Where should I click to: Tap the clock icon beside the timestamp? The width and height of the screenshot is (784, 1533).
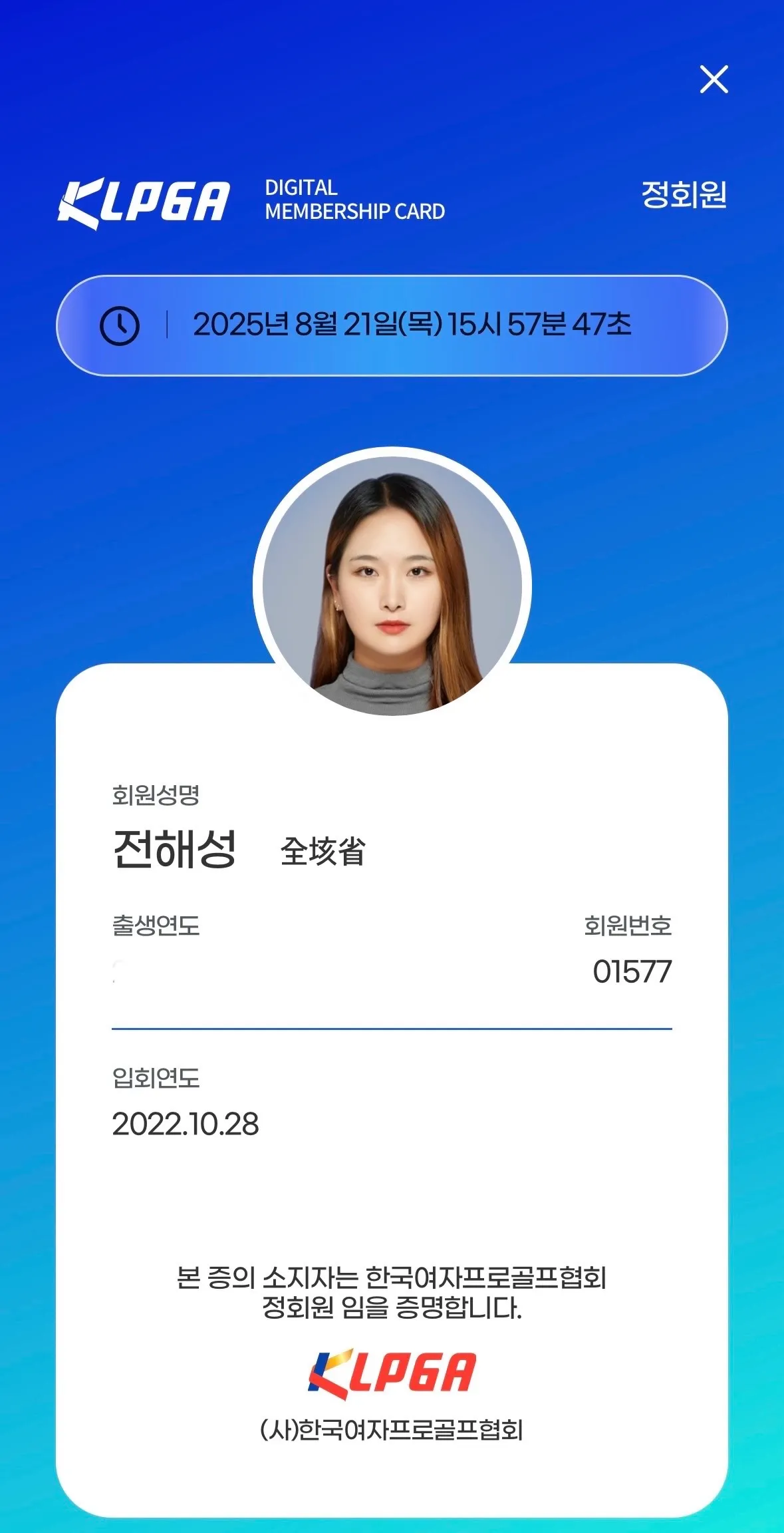(x=118, y=324)
